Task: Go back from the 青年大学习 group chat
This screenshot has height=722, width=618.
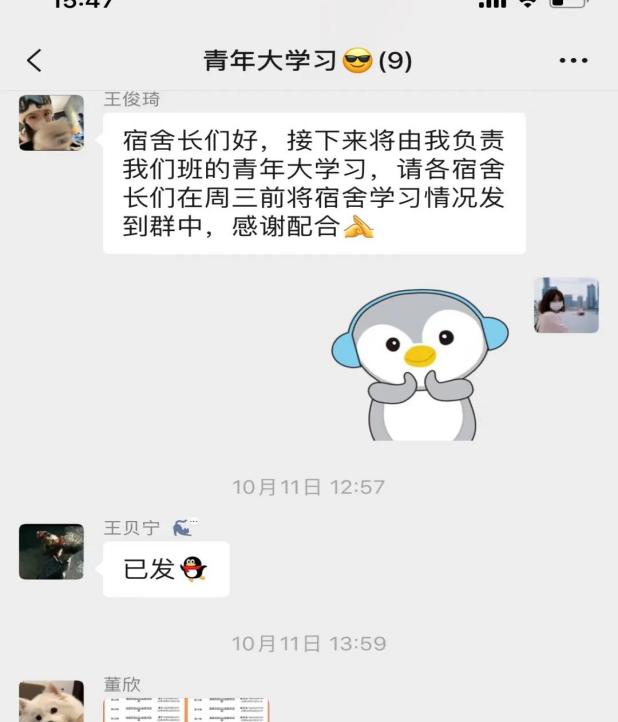Action: pyautogui.click(x=35, y=61)
